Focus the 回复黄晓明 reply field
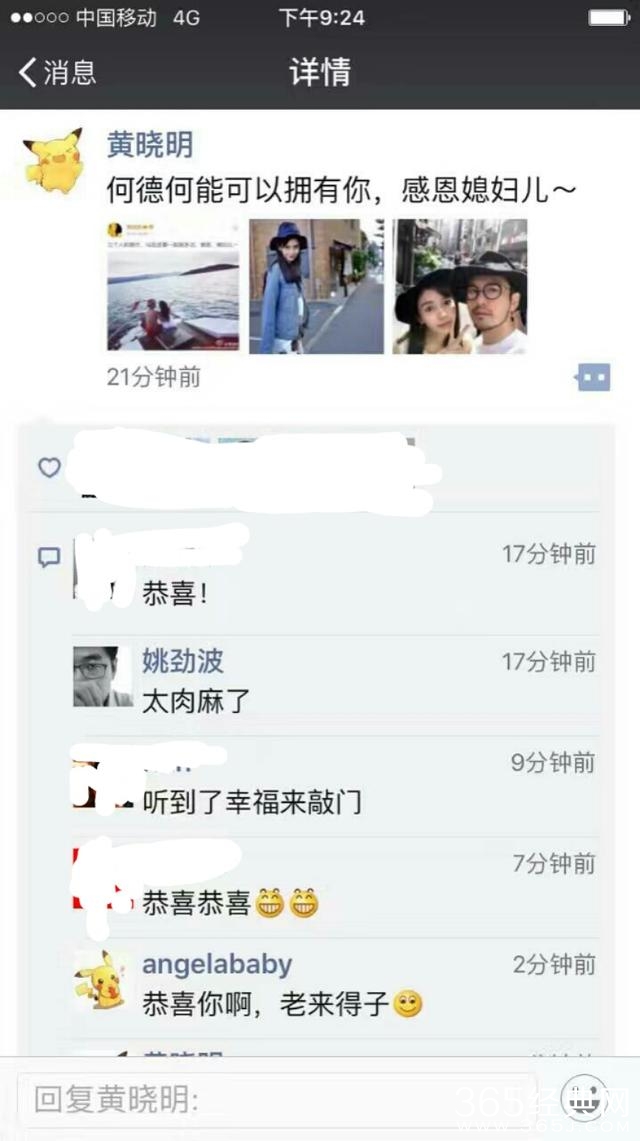640x1141 pixels. (280, 1101)
